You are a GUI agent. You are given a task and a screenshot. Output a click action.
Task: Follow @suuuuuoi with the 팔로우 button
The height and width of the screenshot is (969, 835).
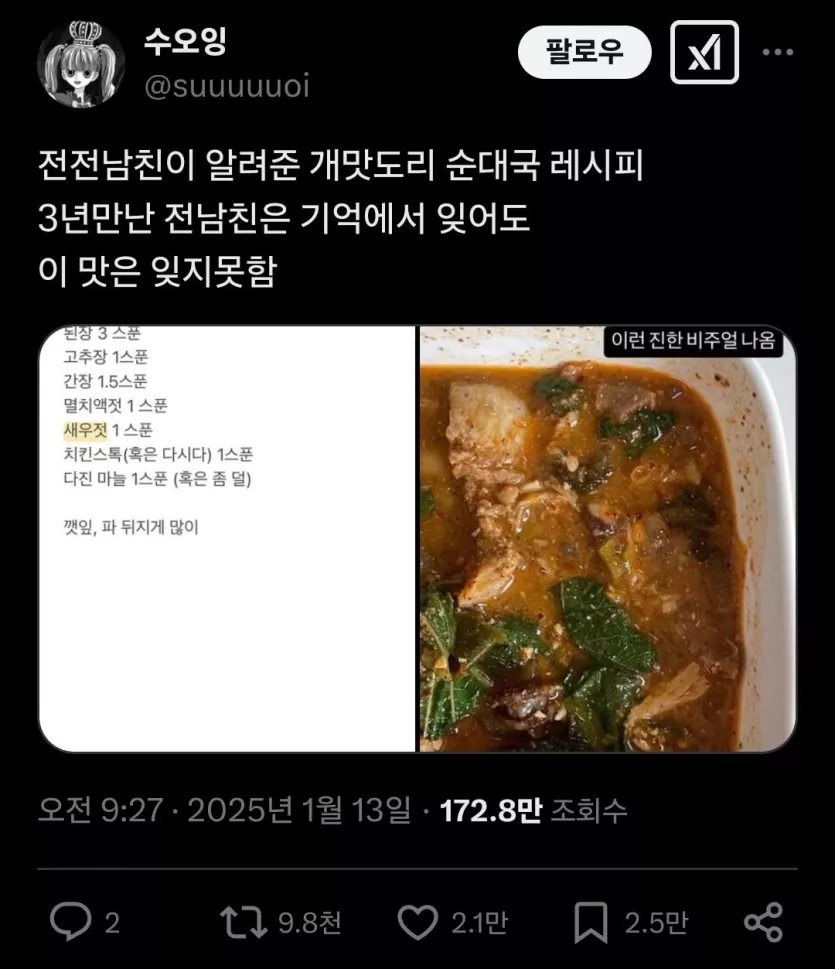pyautogui.click(x=584, y=52)
